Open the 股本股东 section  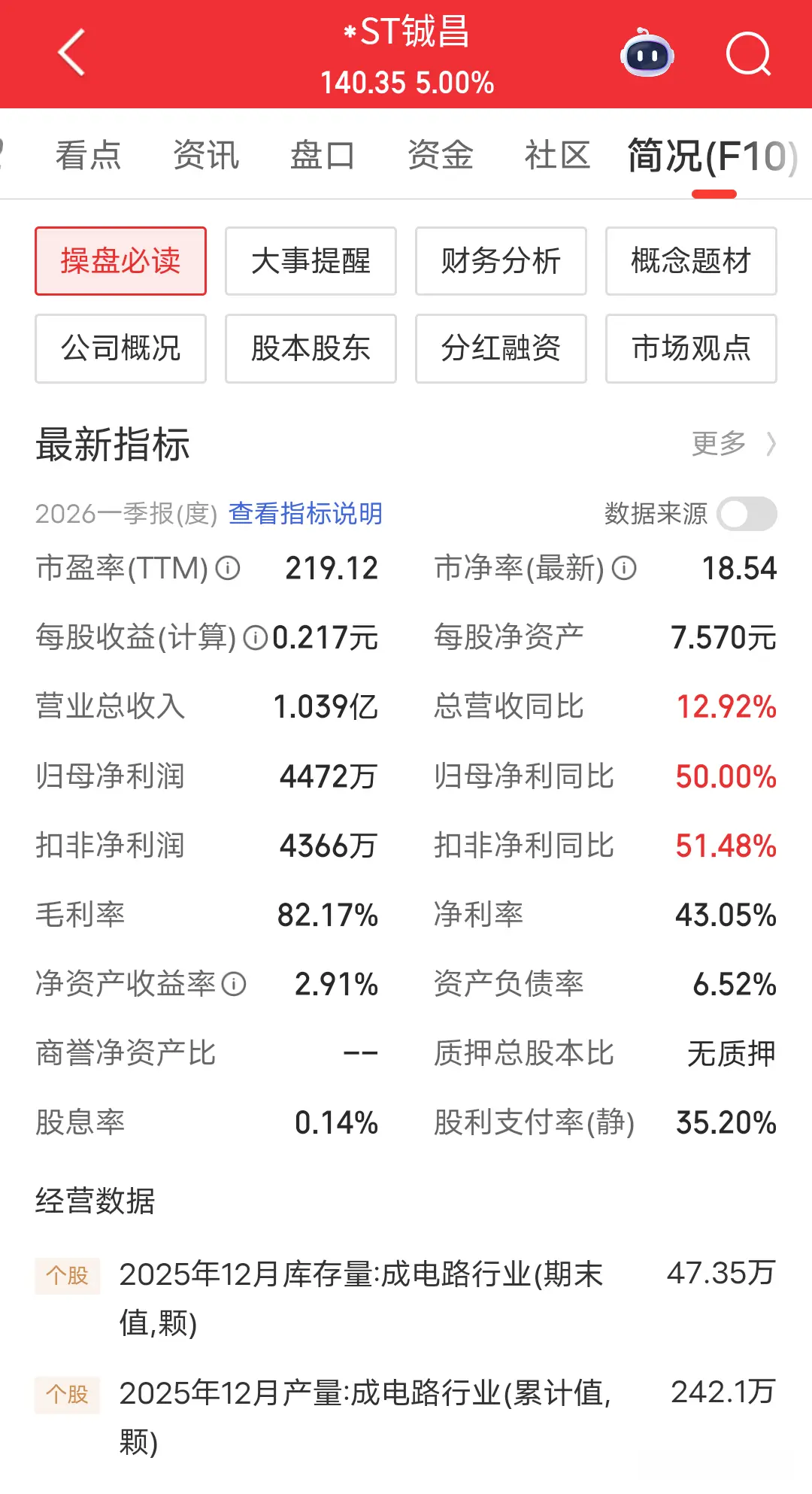pos(311,348)
